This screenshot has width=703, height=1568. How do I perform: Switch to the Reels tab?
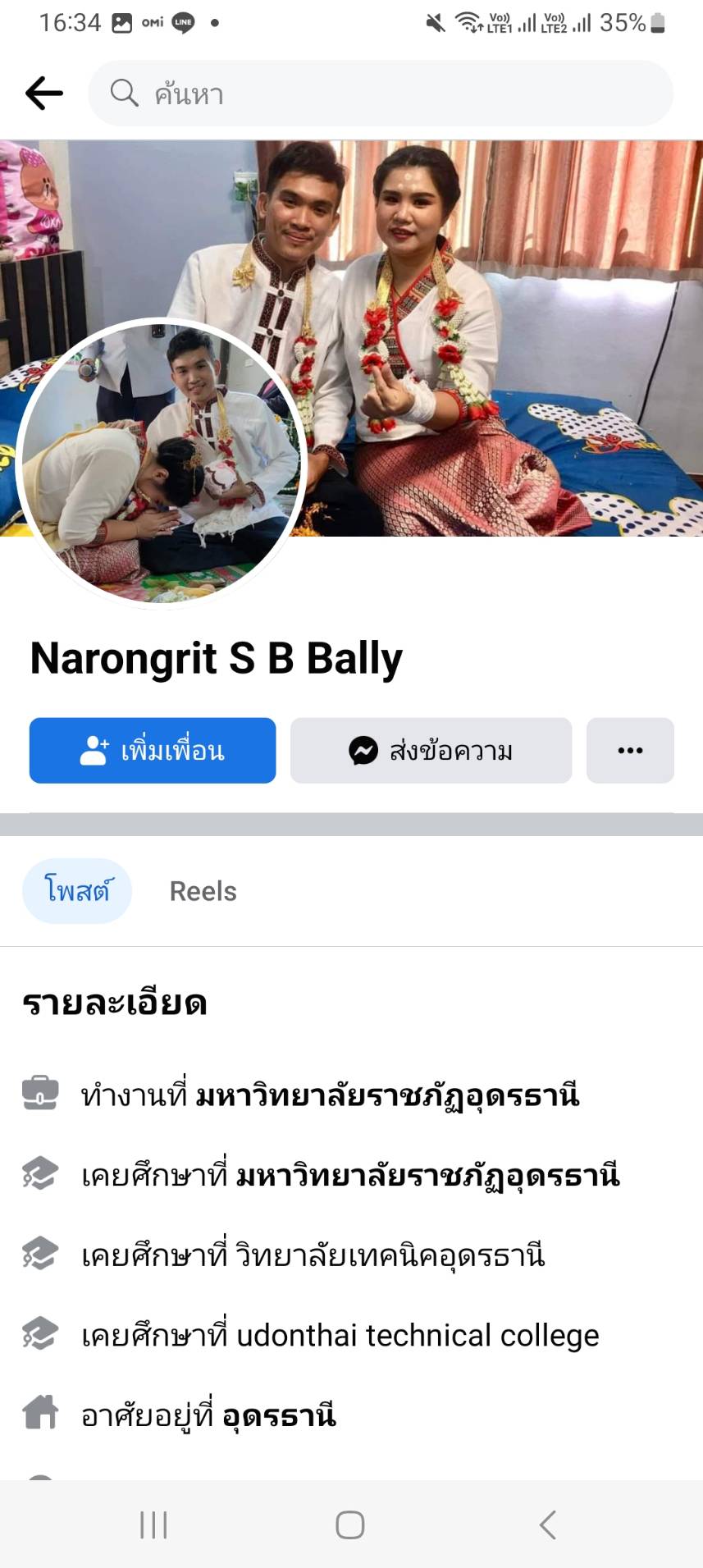[x=203, y=891]
